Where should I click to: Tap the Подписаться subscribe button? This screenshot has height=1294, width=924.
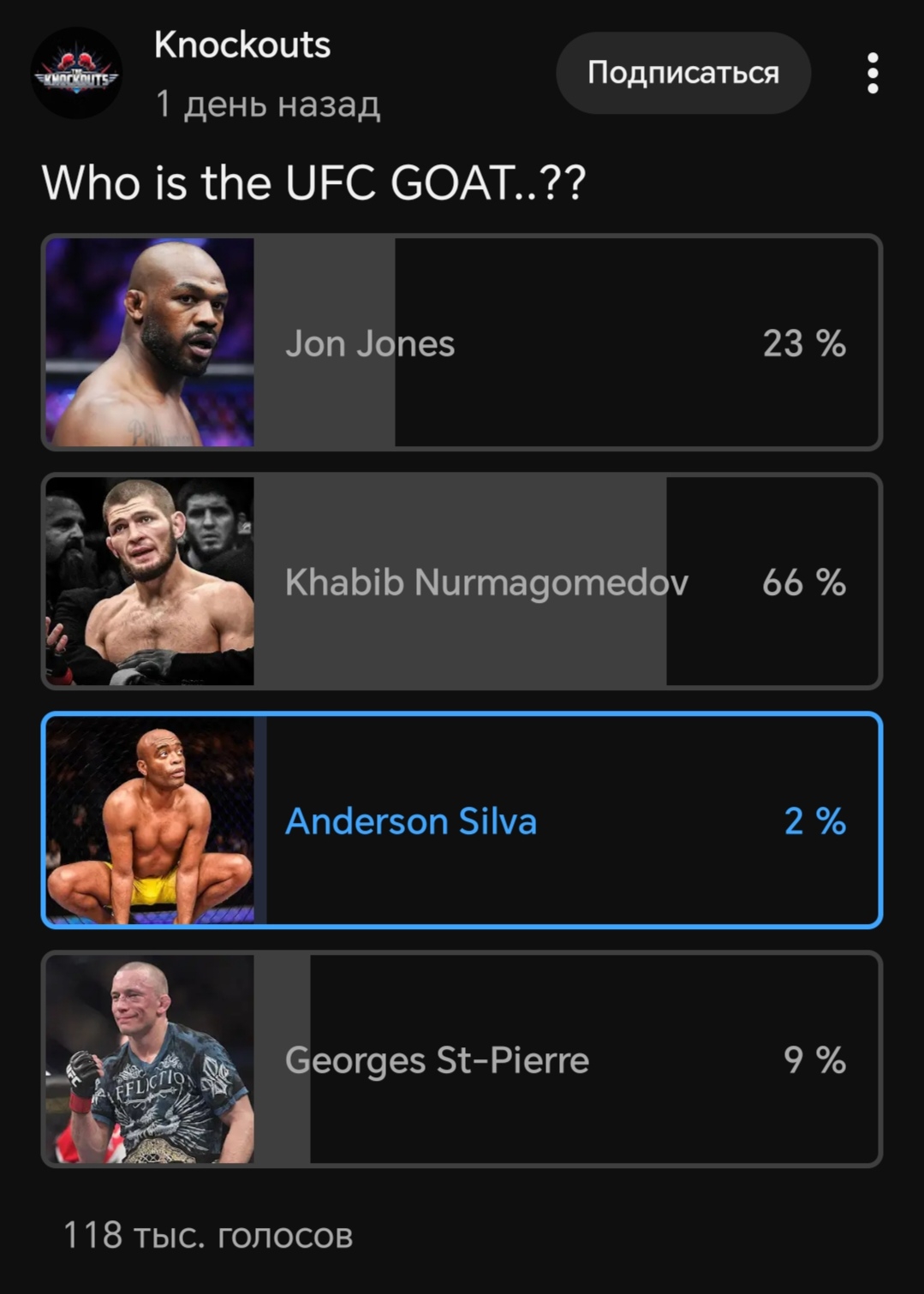683,74
